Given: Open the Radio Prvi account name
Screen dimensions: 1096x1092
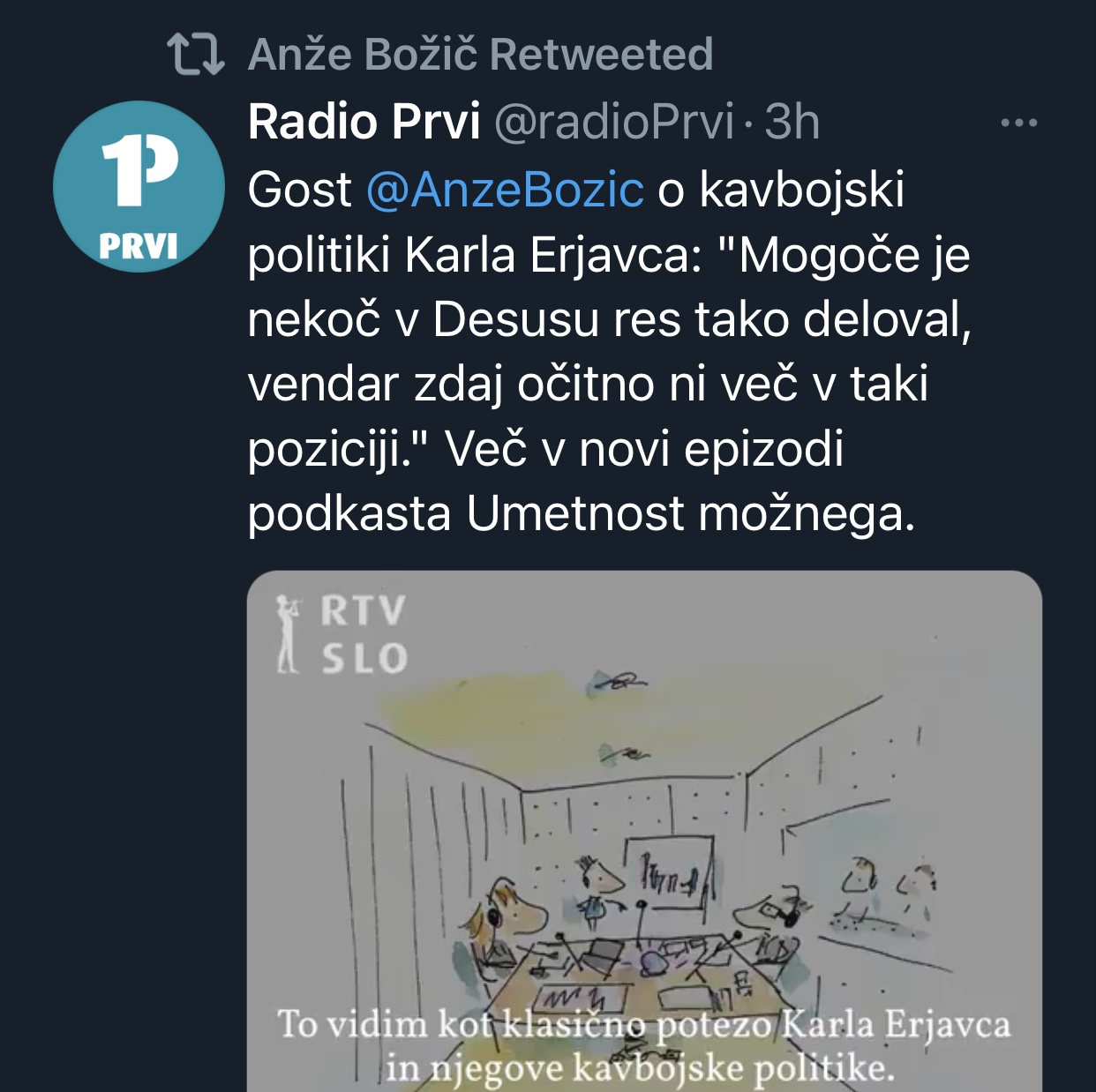Looking at the screenshot, I should tap(364, 122).
